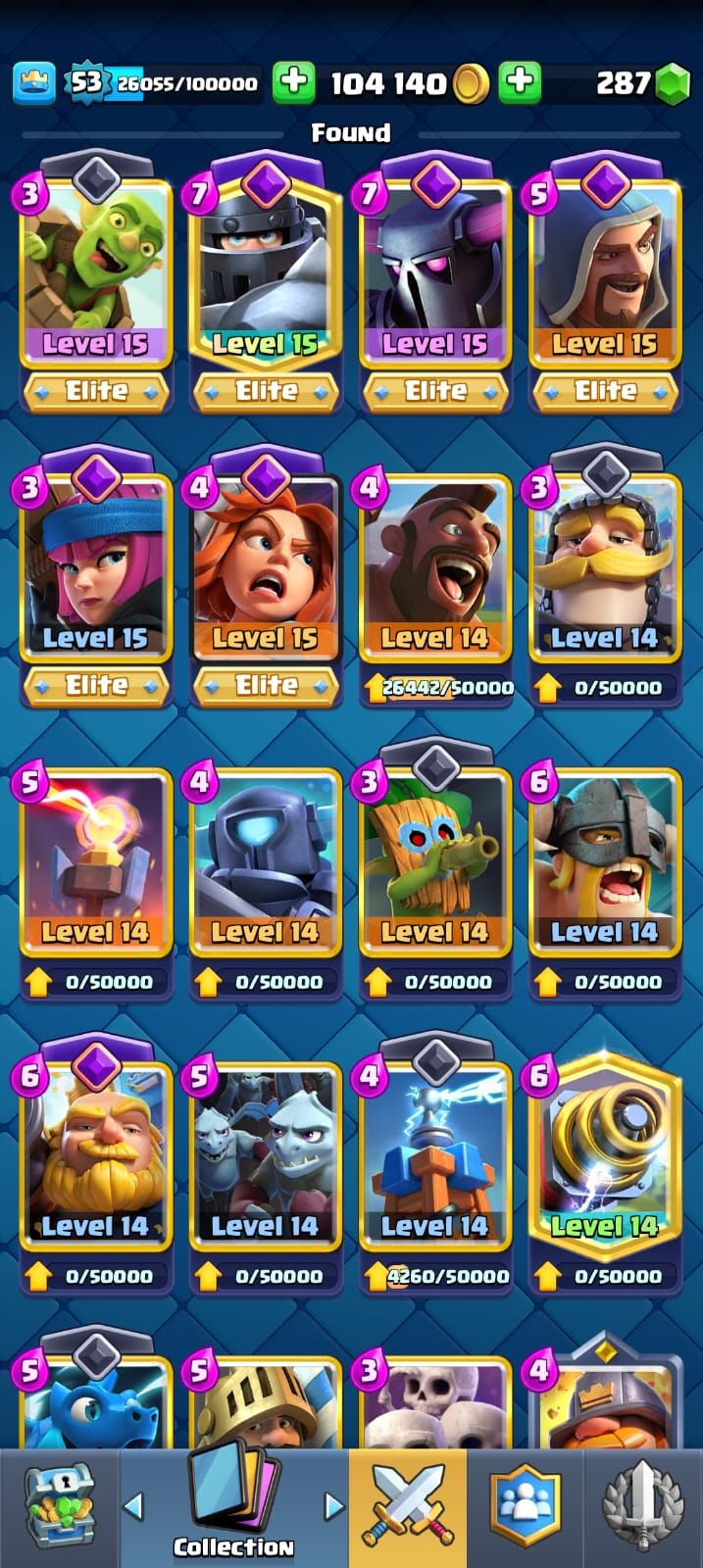
Task: Open the Hog Rider card
Action: [435, 568]
